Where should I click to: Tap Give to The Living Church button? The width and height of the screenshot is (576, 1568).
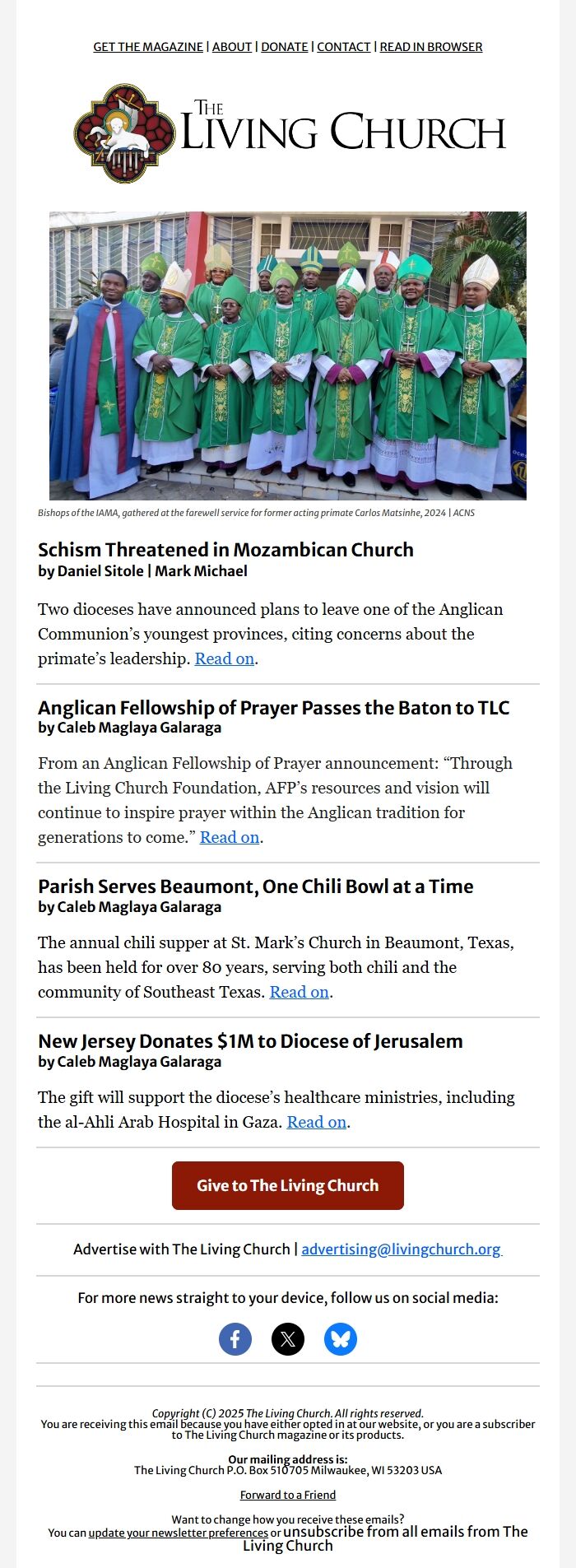288,1185
